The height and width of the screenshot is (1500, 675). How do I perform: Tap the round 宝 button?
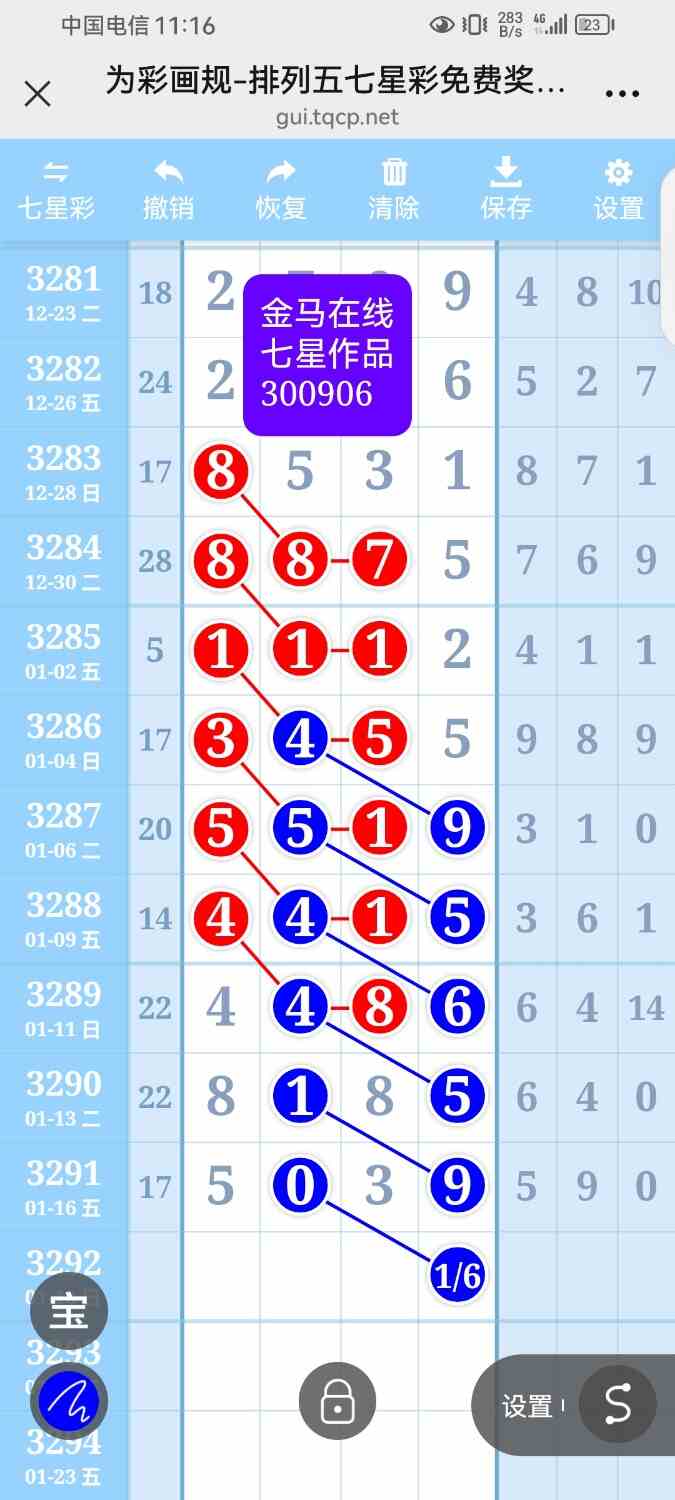[x=69, y=1311]
